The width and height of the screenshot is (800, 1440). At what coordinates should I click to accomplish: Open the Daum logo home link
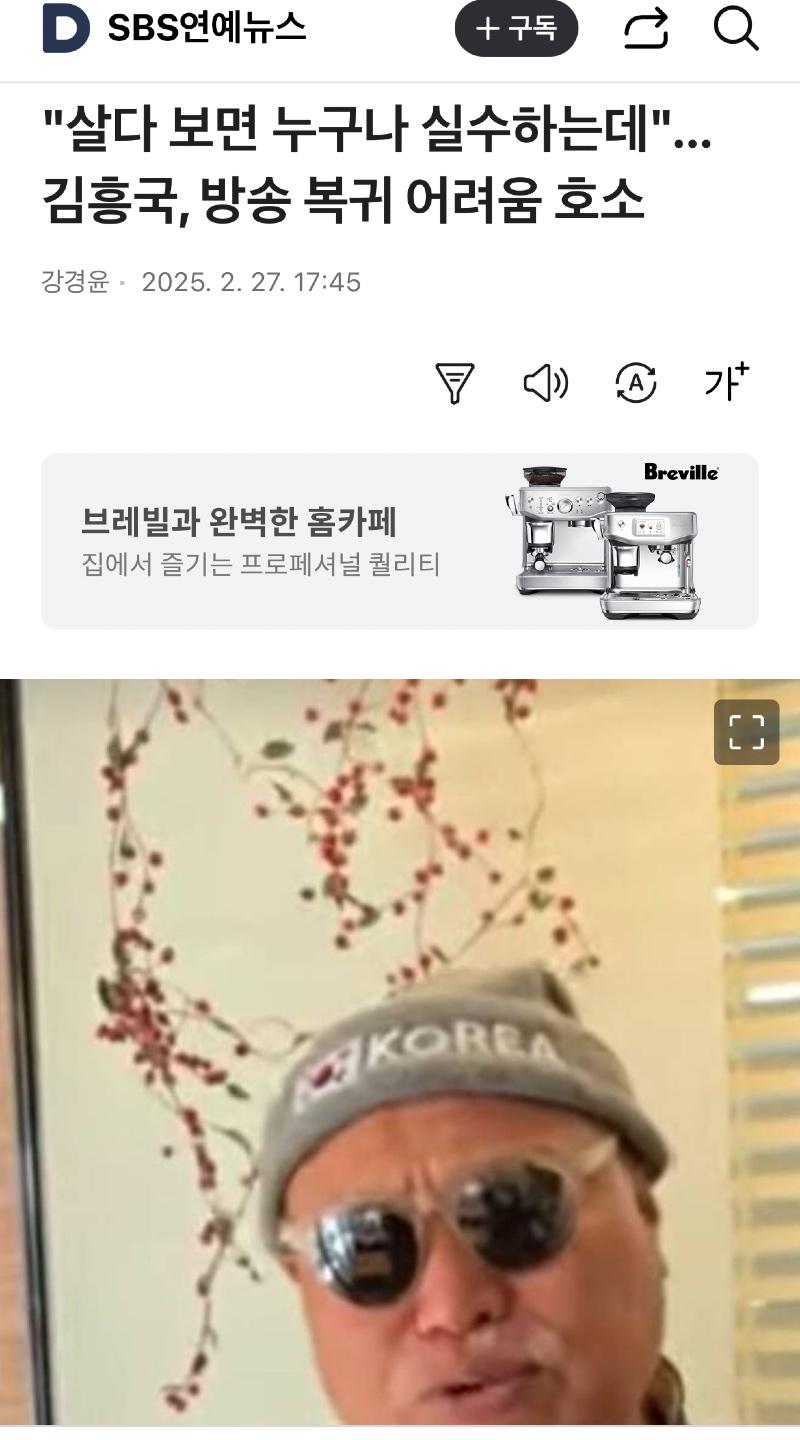pos(65,29)
